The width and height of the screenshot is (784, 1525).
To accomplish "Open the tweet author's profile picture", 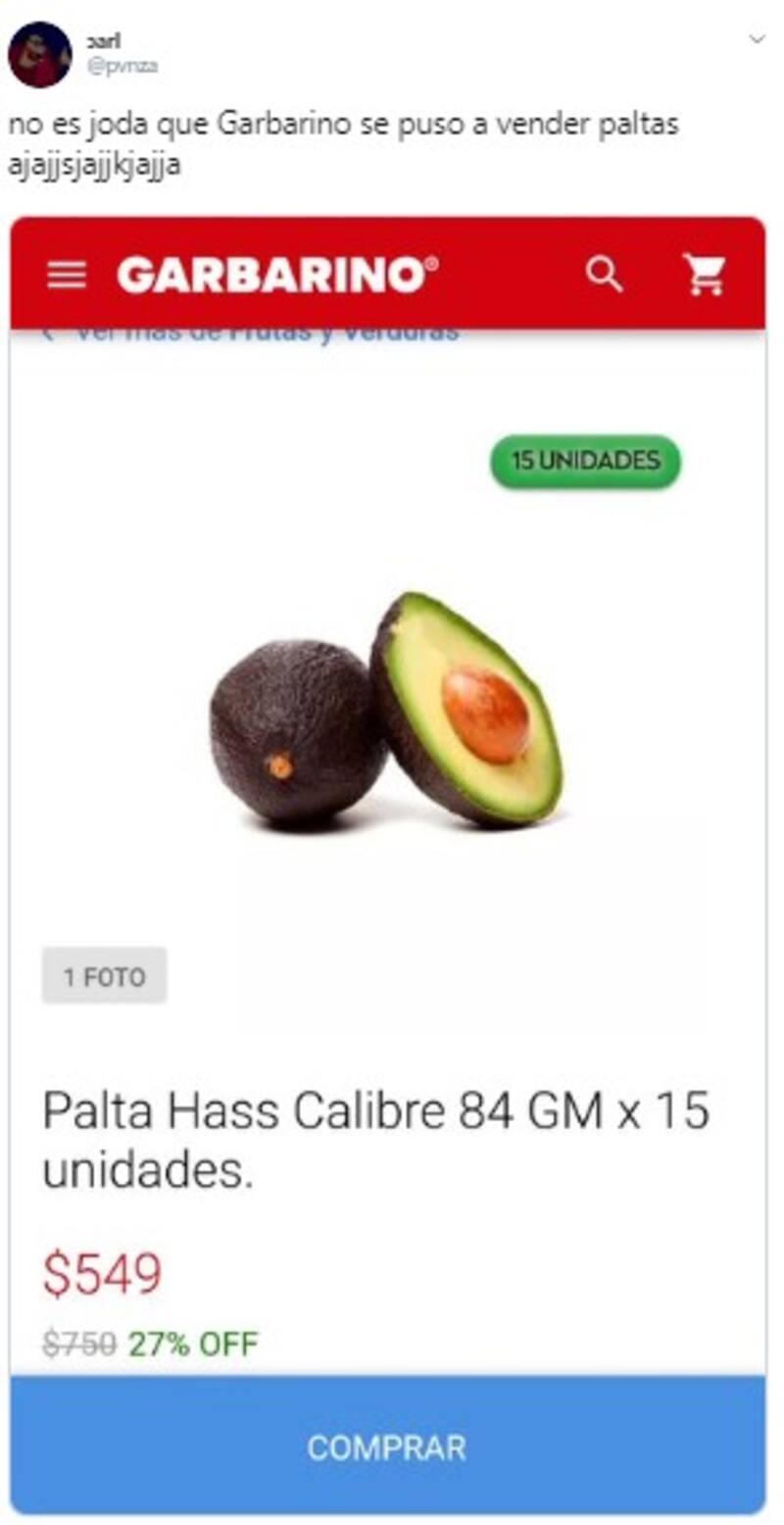I will coord(39,55).
